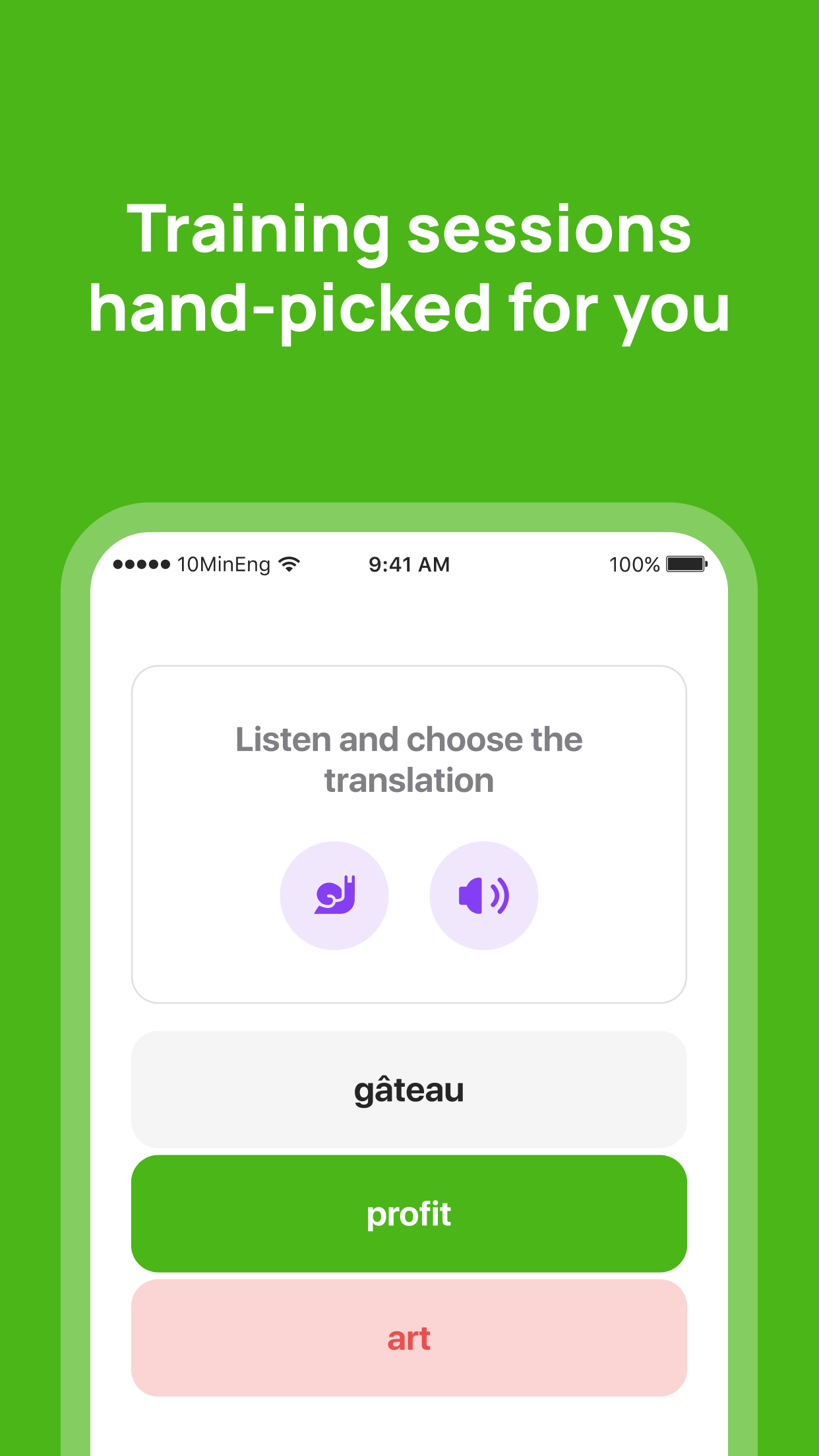Viewport: 819px width, 1456px height.
Task: Tap the 10MinEng carrier label area
Action: point(223,564)
